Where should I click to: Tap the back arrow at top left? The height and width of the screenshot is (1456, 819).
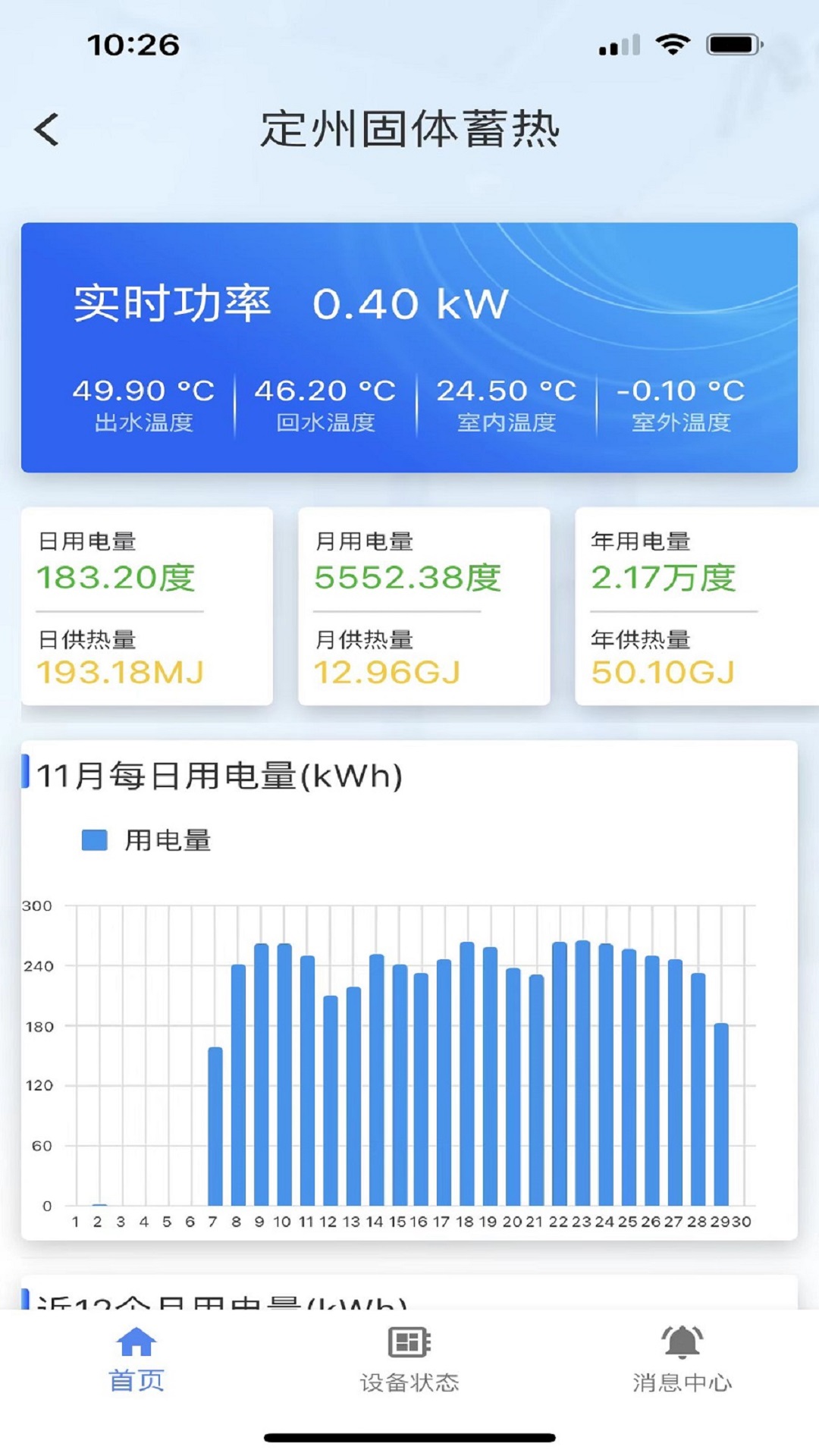click(47, 129)
